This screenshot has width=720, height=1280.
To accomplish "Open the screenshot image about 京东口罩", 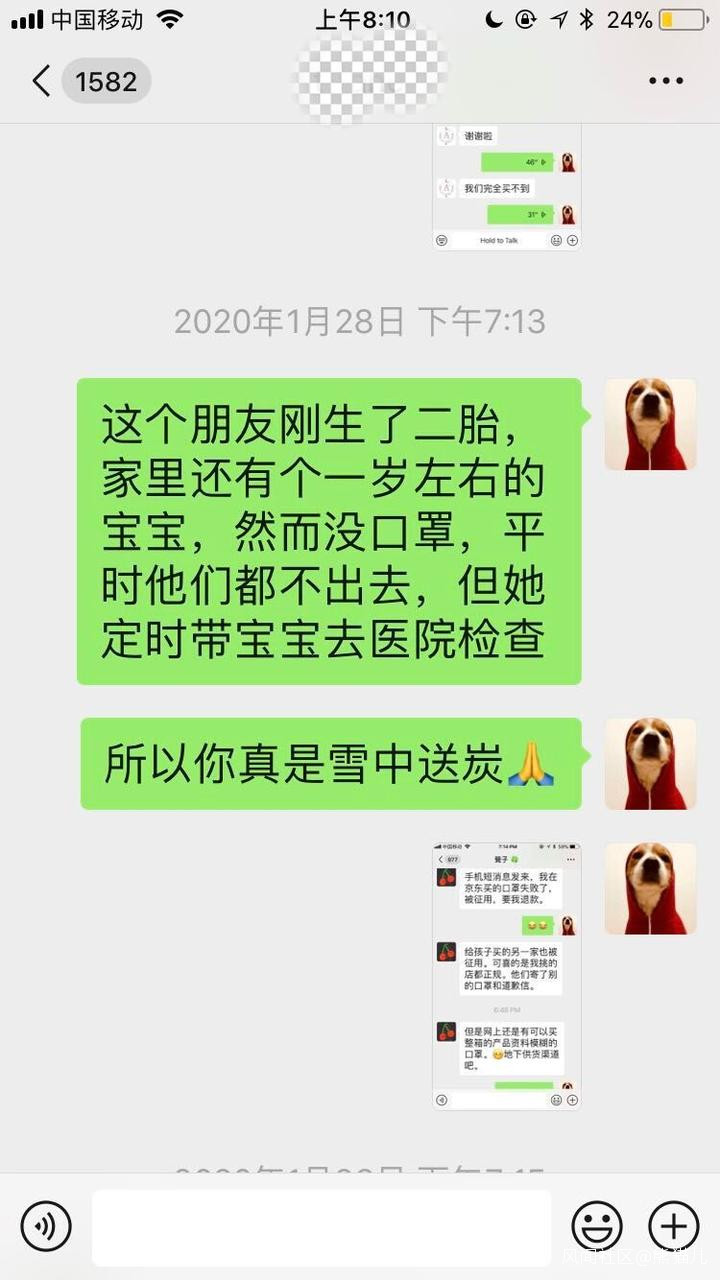I will (x=507, y=976).
